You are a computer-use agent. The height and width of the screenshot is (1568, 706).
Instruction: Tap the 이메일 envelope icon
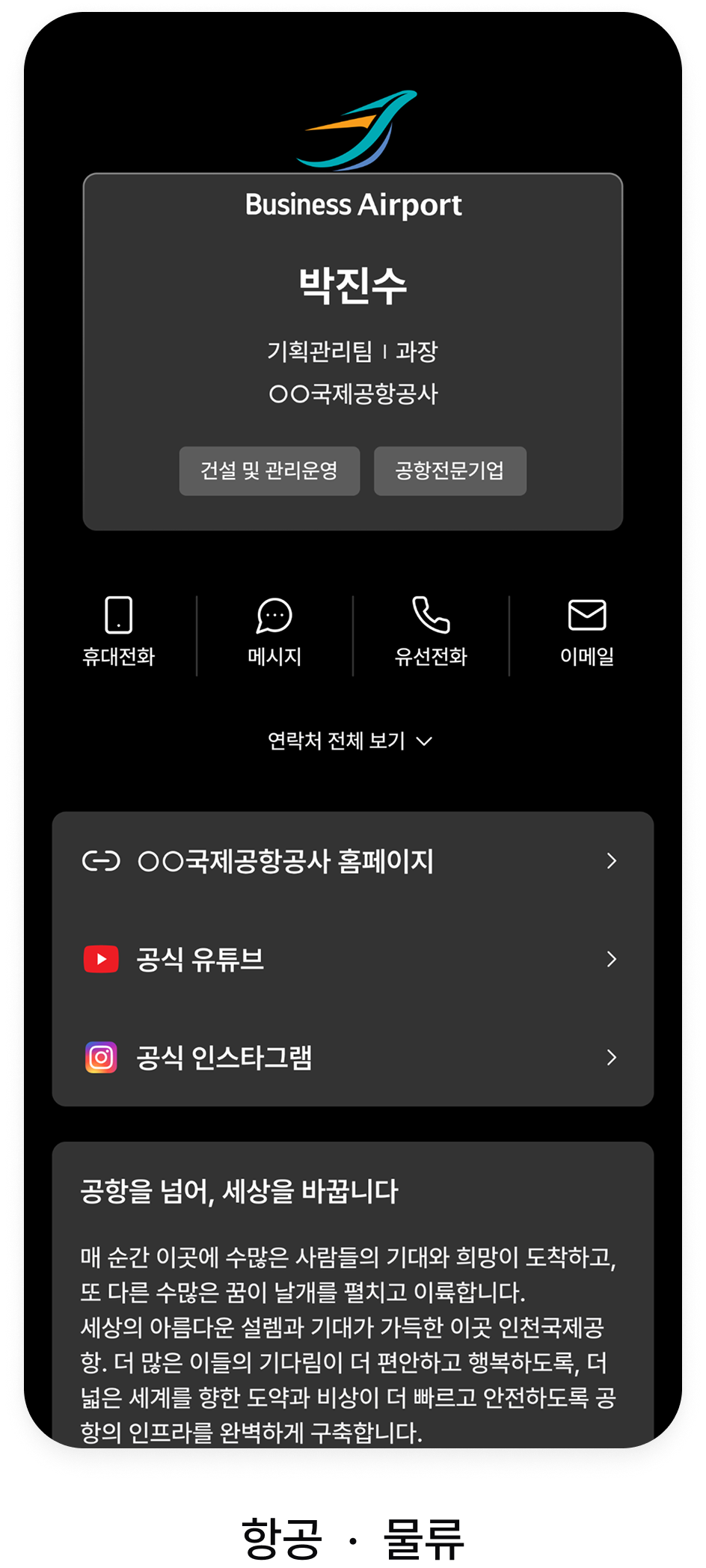click(588, 616)
